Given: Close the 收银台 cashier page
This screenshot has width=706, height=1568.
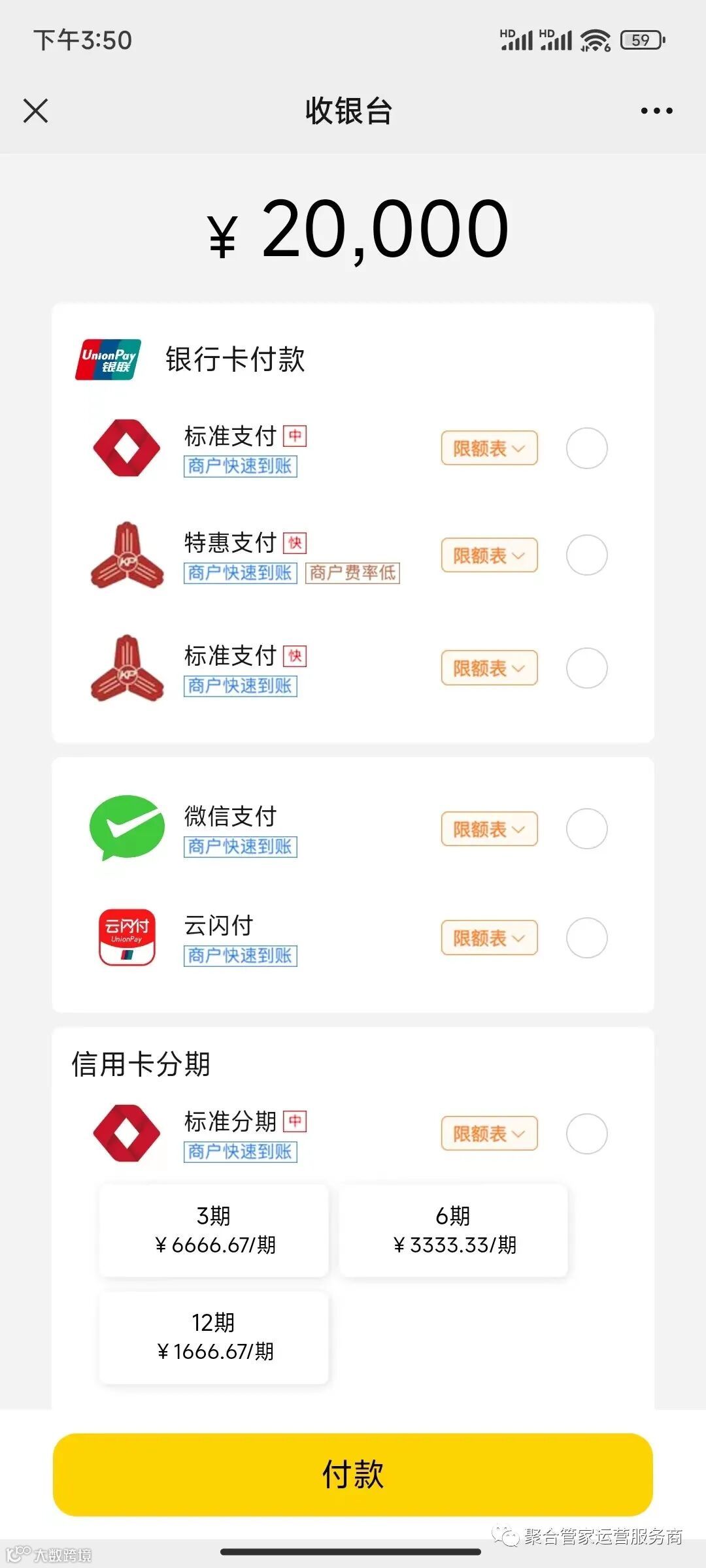Looking at the screenshot, I should (x=36, y=110).
